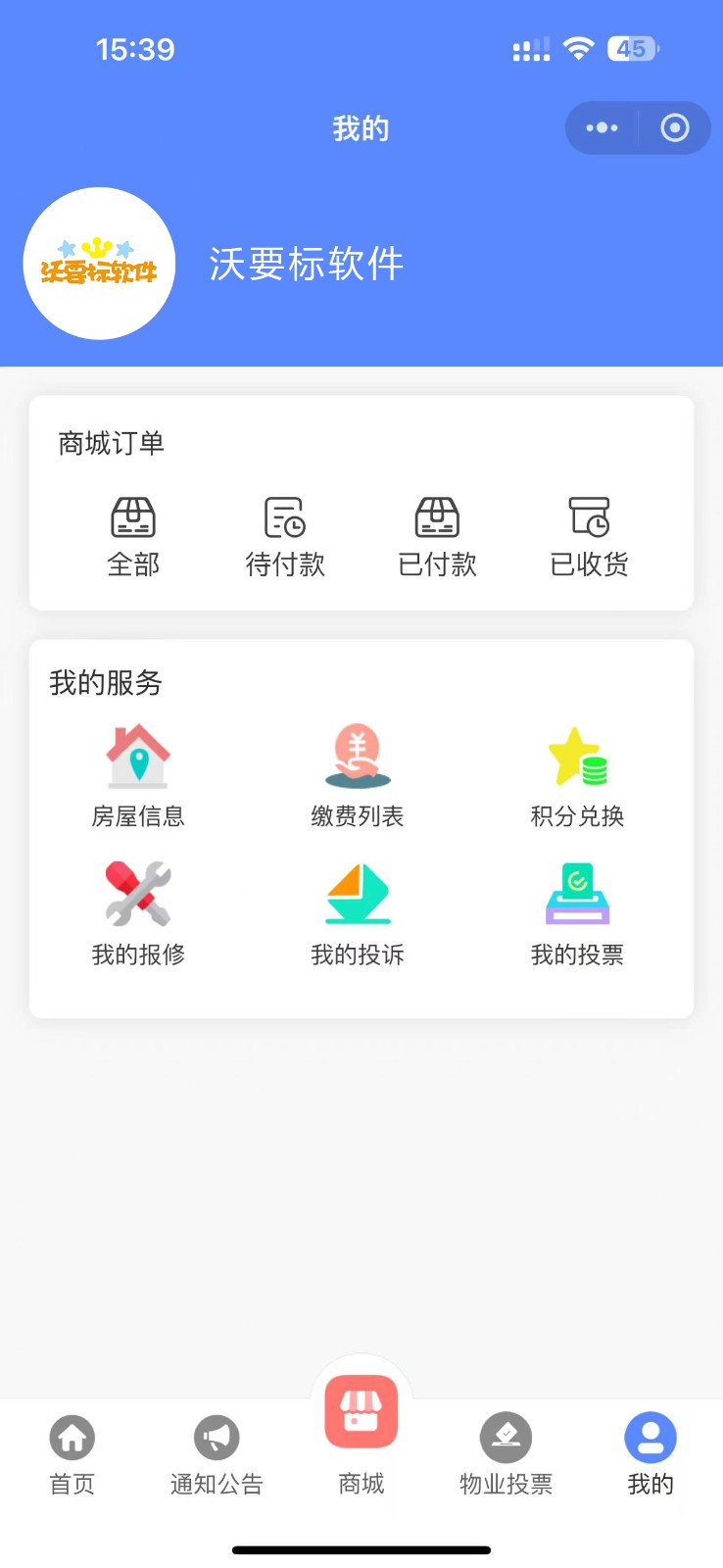Open 已付款 orders
Screen dimensions: 723x1568
[x=437, y=537]
